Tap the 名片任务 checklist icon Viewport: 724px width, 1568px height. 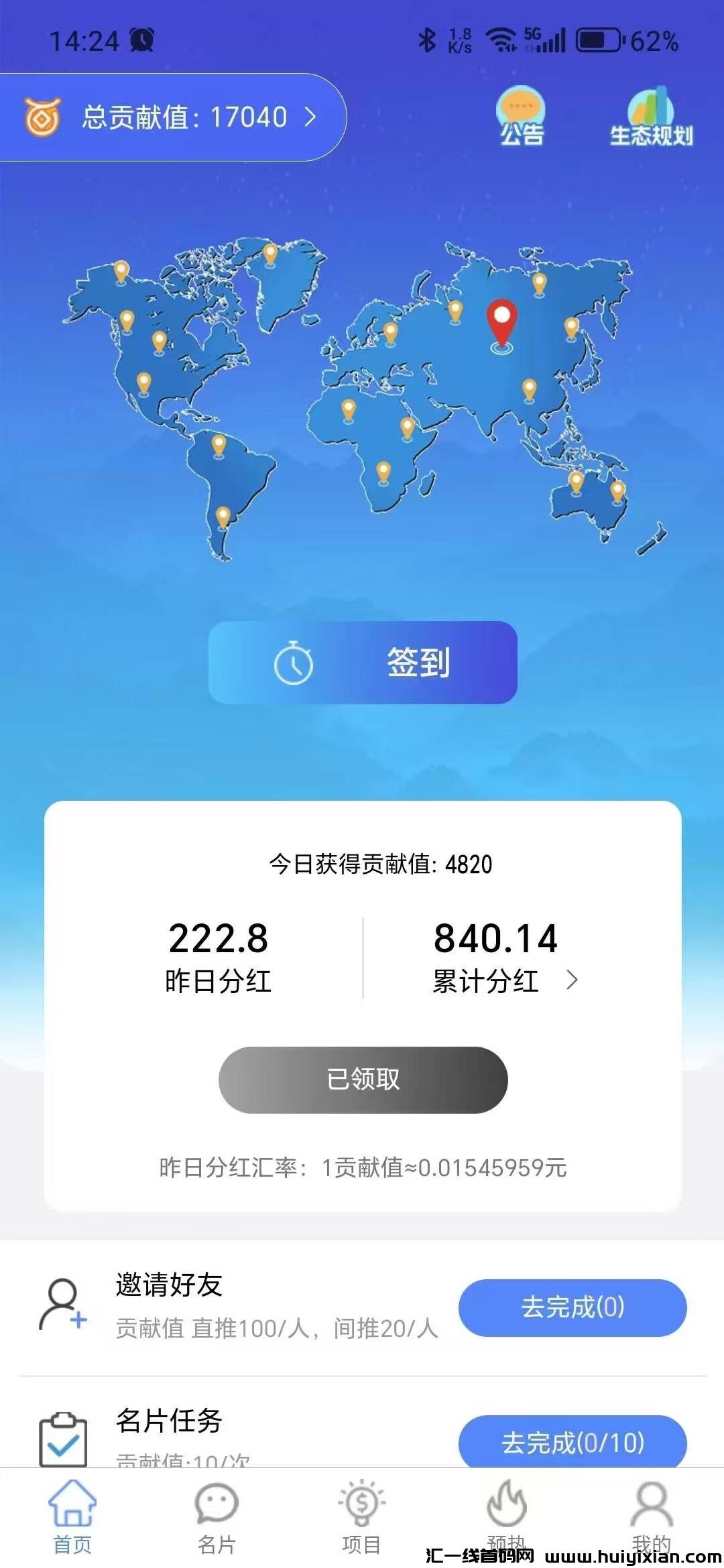pyautogui.click(x=62, y=1441)
